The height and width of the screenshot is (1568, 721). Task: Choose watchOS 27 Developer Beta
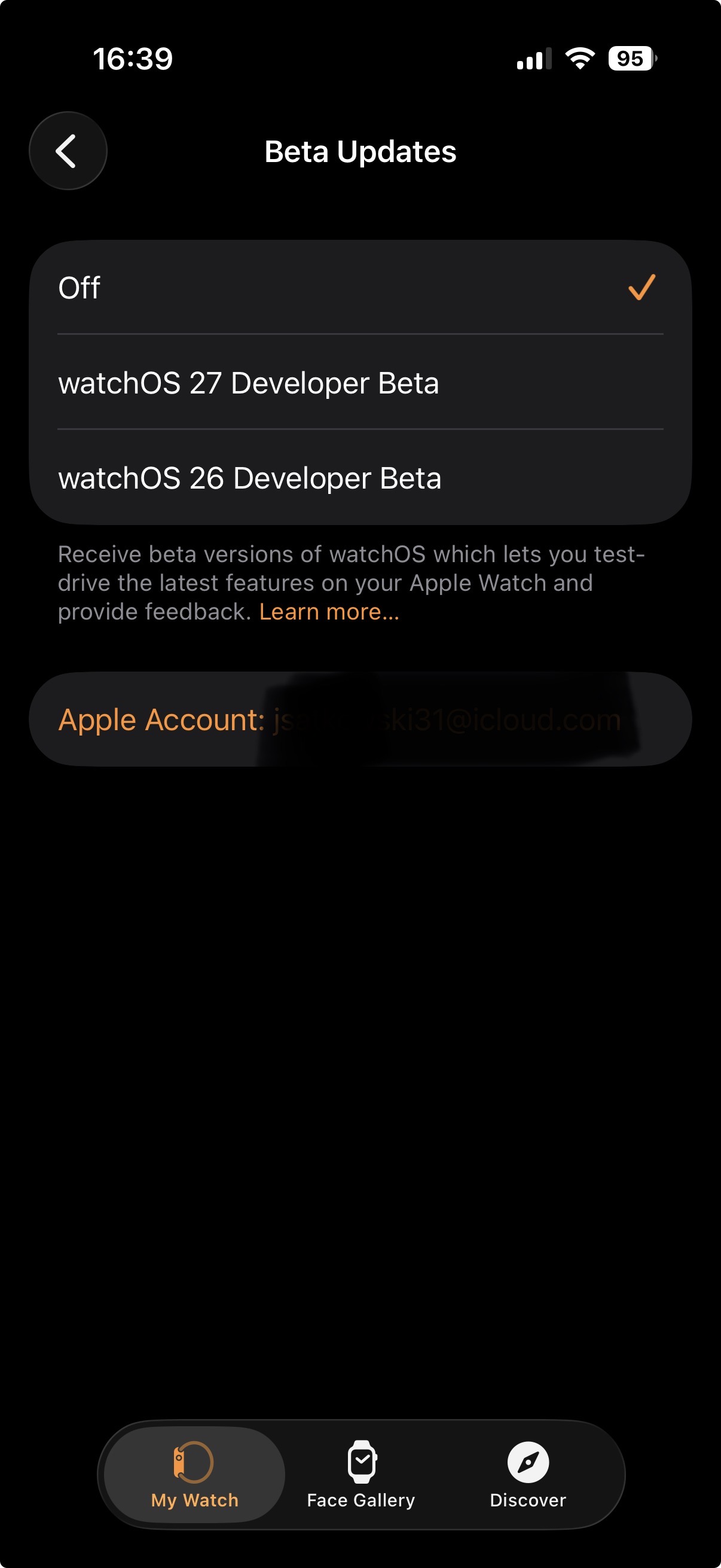pyautogui.click(x=360, y=383)
